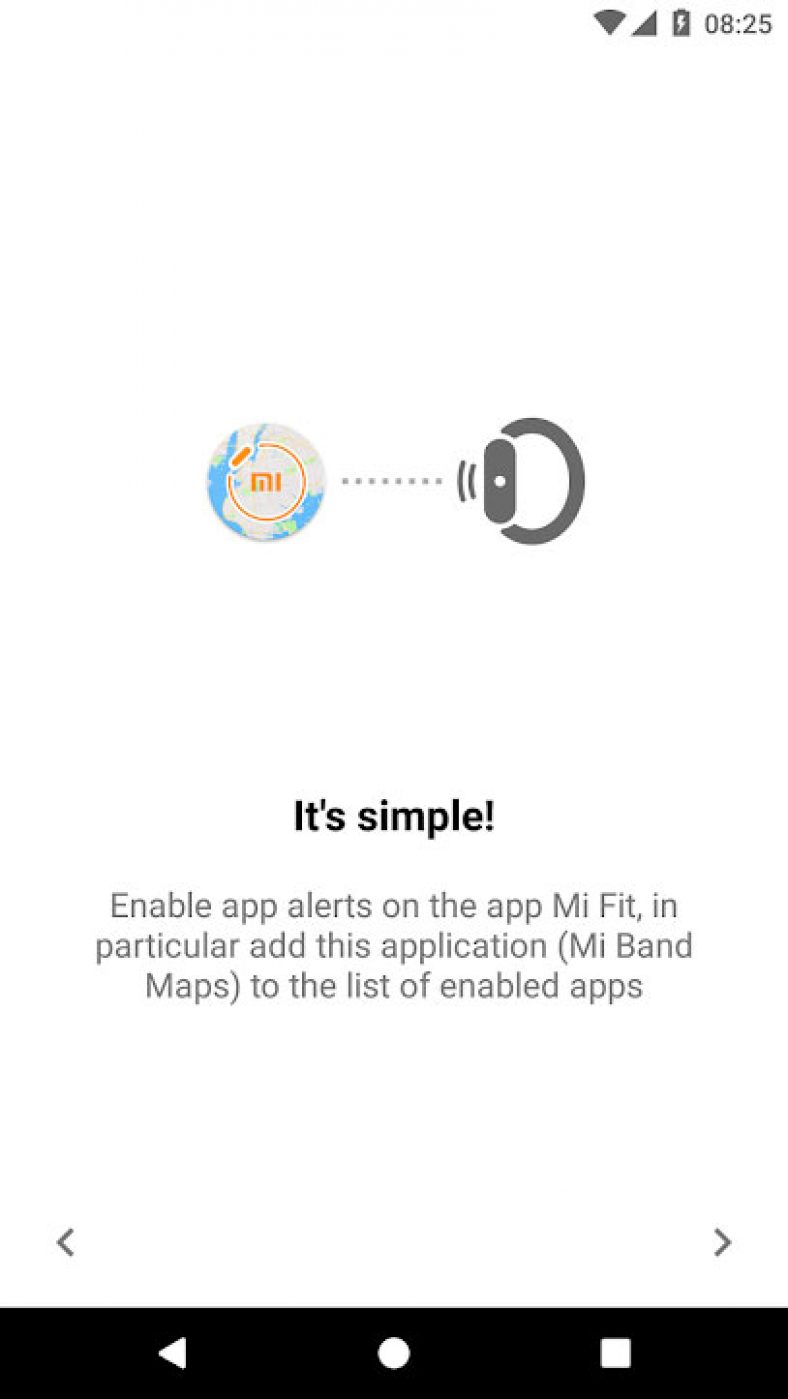Return to the previous onboarding page
Image resolution: width=788 pixels, height=1399 pixels.
[66, 1242]
